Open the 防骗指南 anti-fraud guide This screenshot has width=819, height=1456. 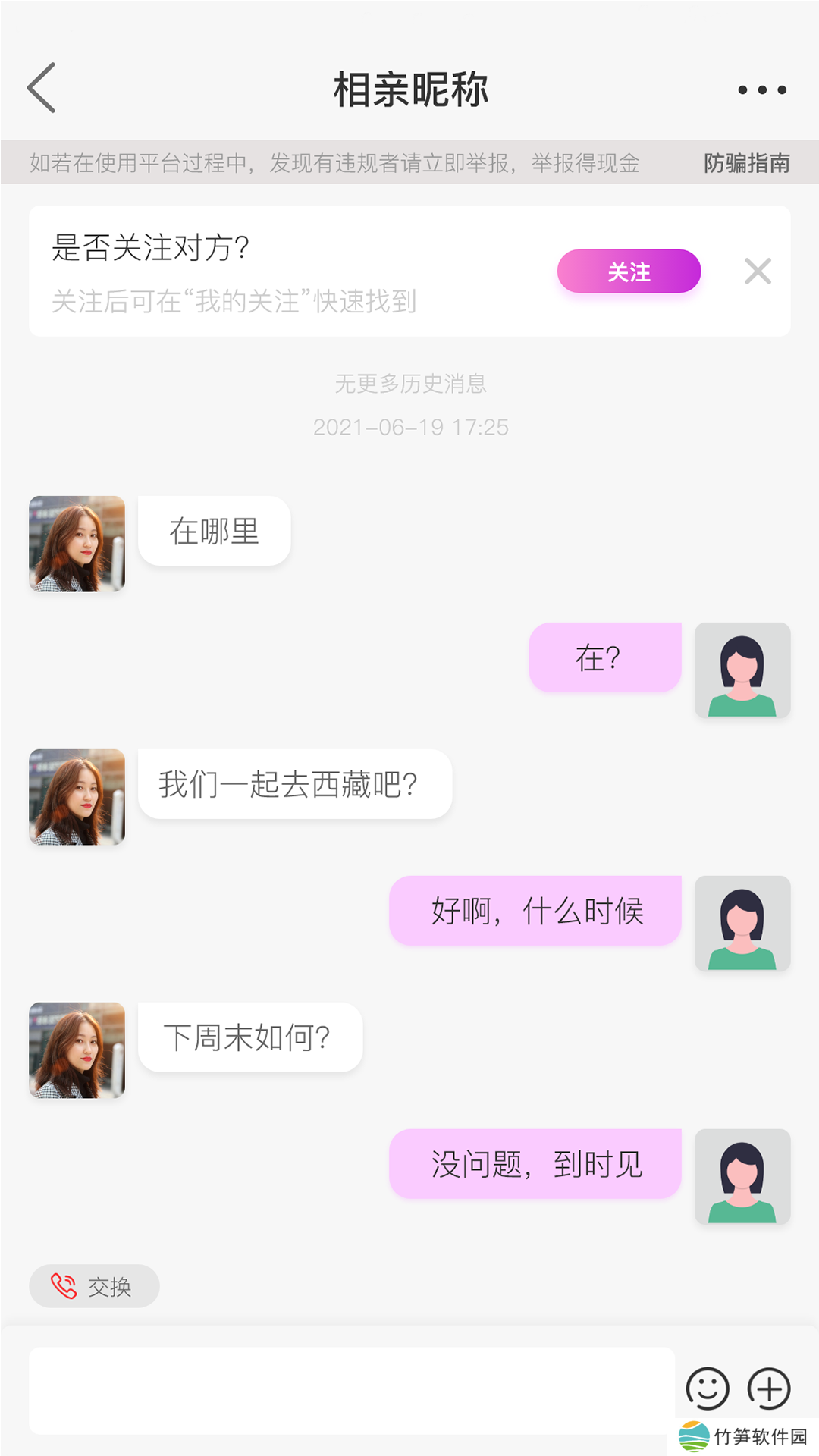click(x=746, y=163)
